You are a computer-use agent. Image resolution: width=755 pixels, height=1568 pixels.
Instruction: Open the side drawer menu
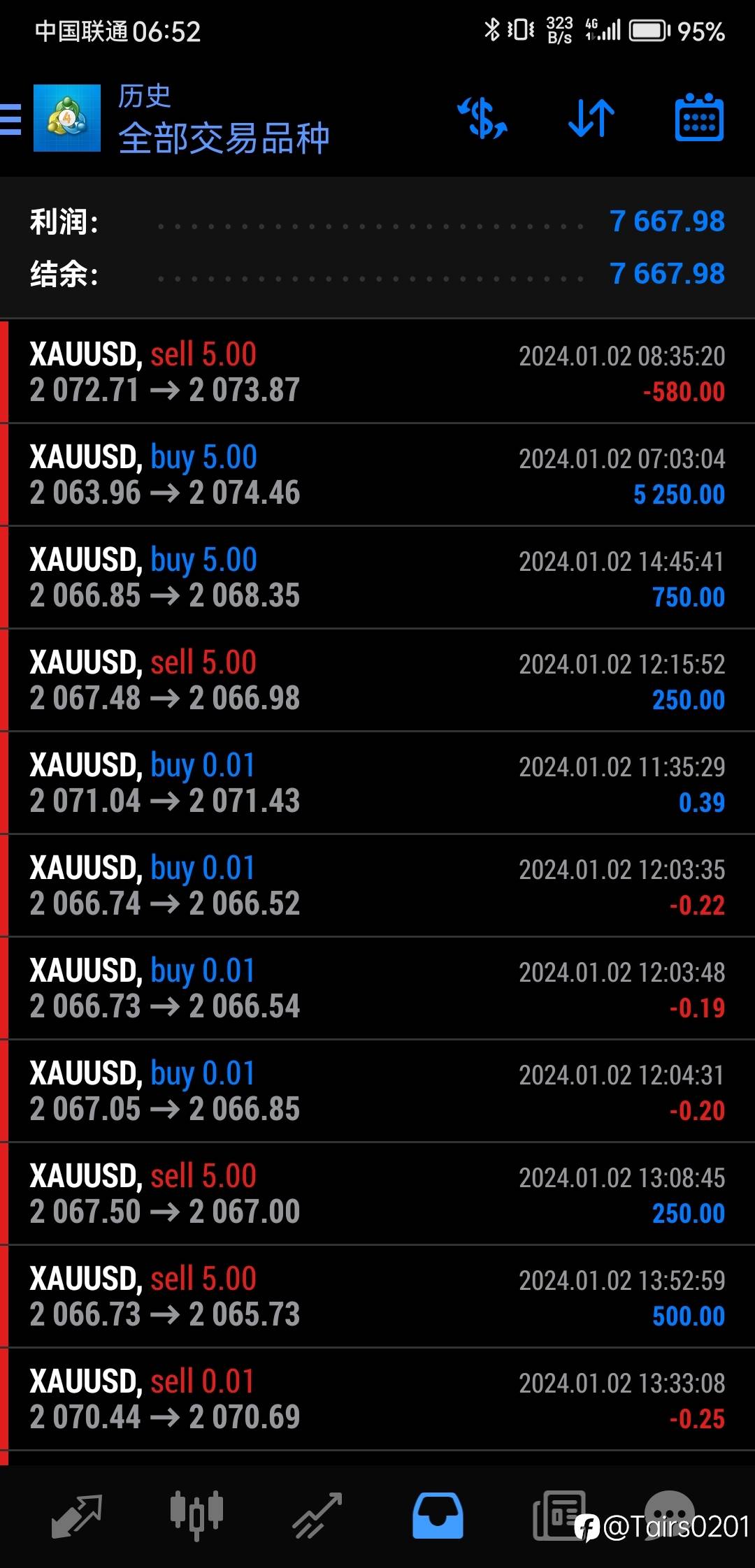coord(11,117)
